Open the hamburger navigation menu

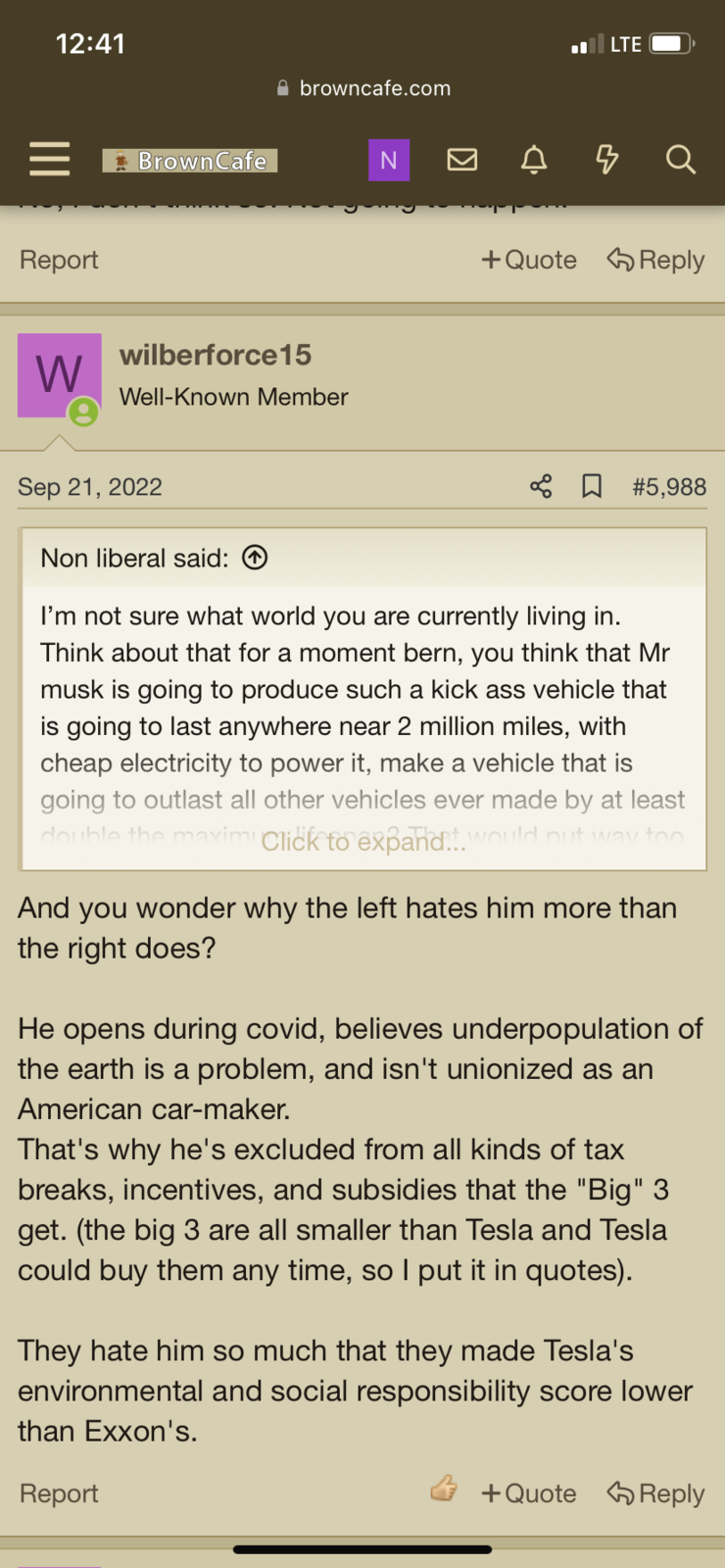pyautogui.click(x=50, y=159)
